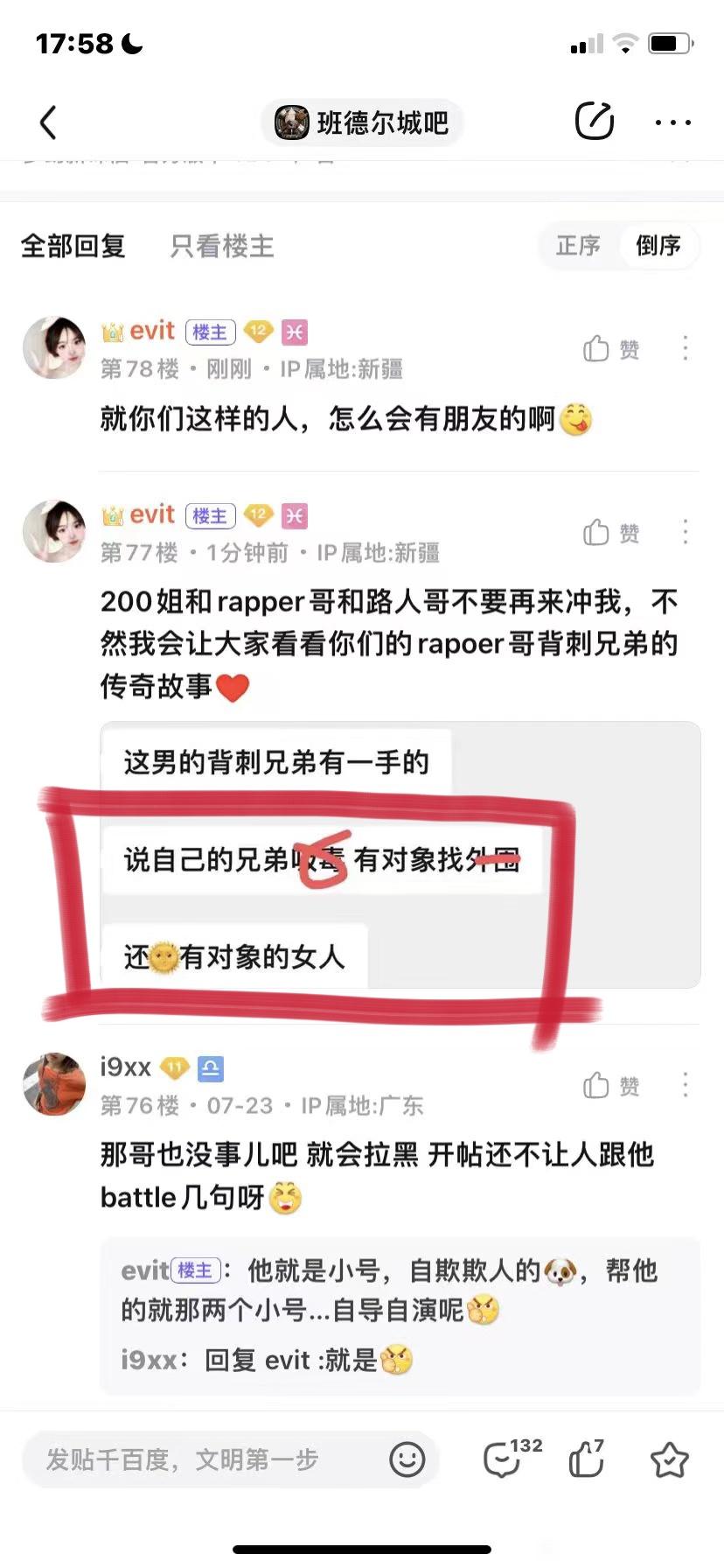Bookmark this thread with the star icon
Screen dimensions: 724x1568
coord(670,1459)
